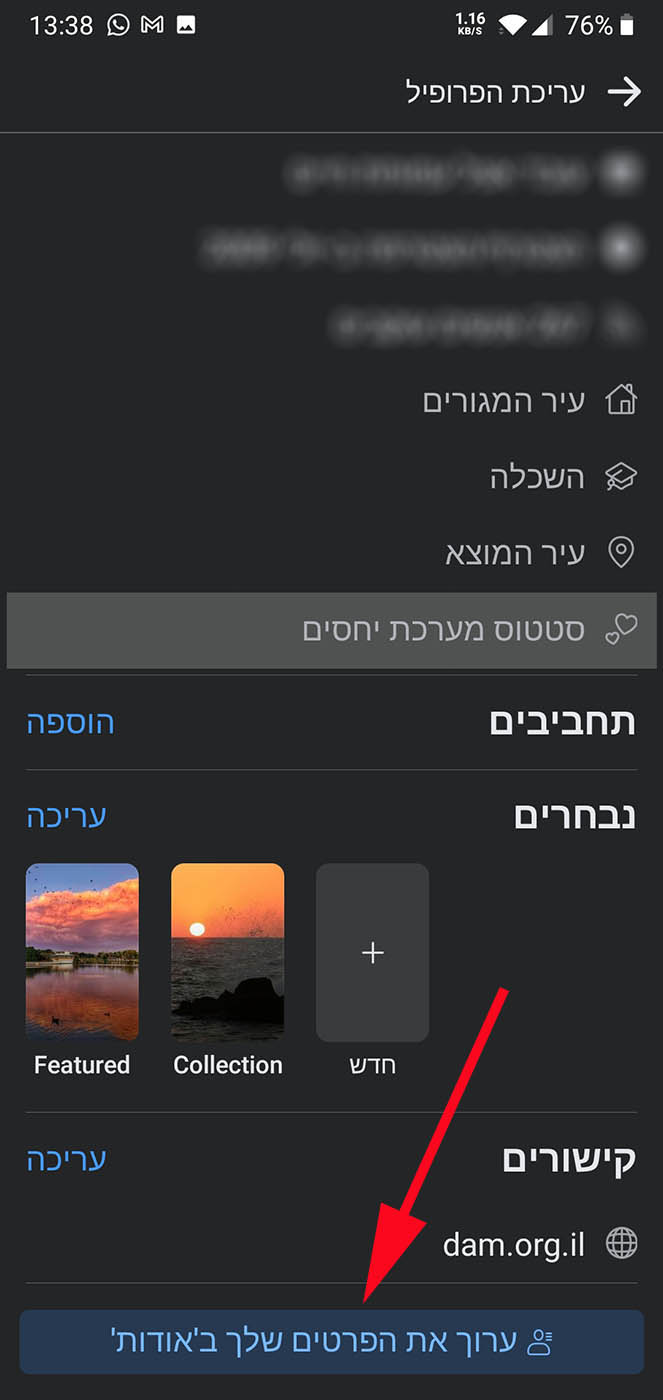This screenshot has width=663, height=1400.
Task: Tap עריכה next to נבחרים
Action: (66, 817)
